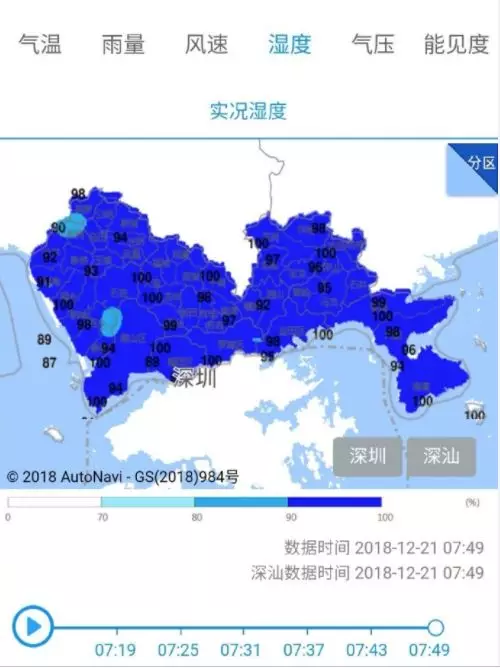The height and width of the screenshot is (668, 500).
Task: Switch to the 雨量 tab
Action: coord(123,44)
